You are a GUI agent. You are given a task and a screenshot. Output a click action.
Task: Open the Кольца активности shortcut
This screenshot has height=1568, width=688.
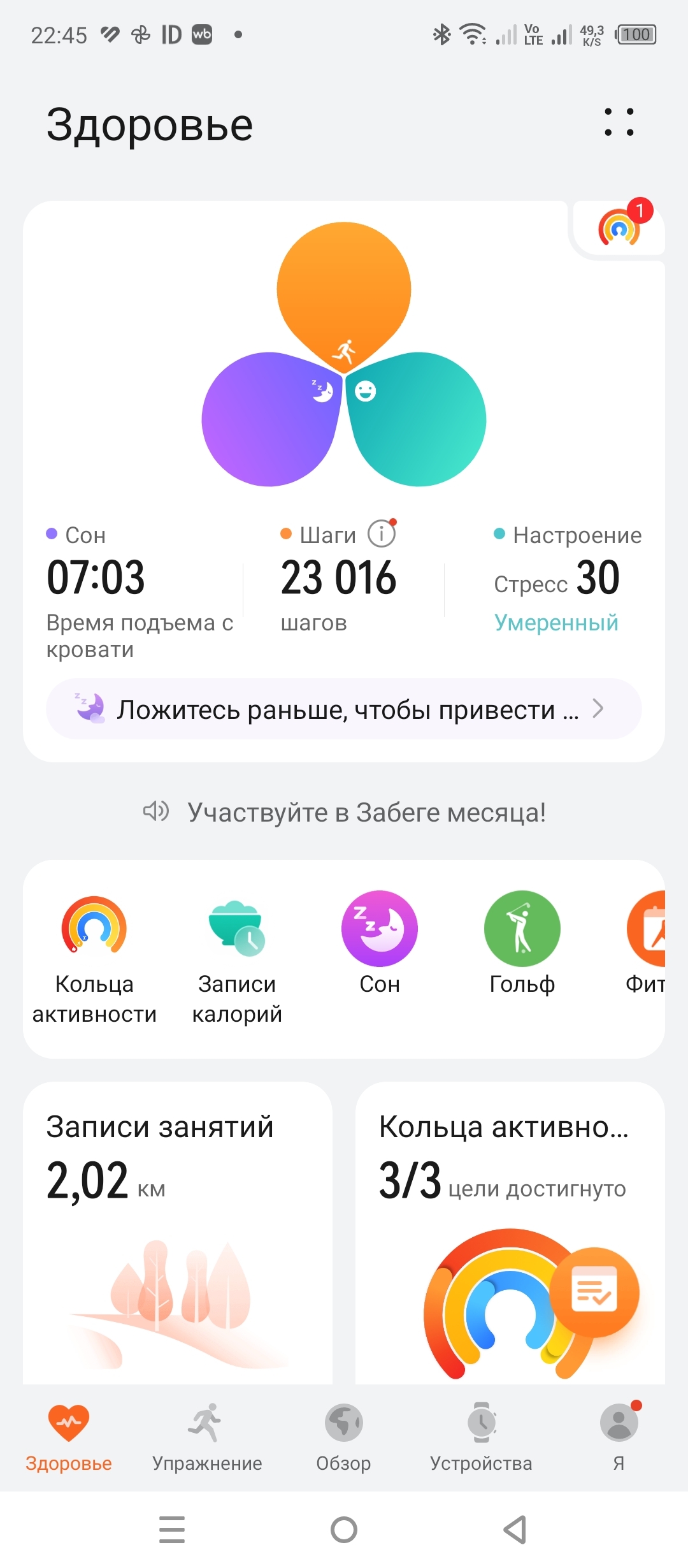coord(94,956)
